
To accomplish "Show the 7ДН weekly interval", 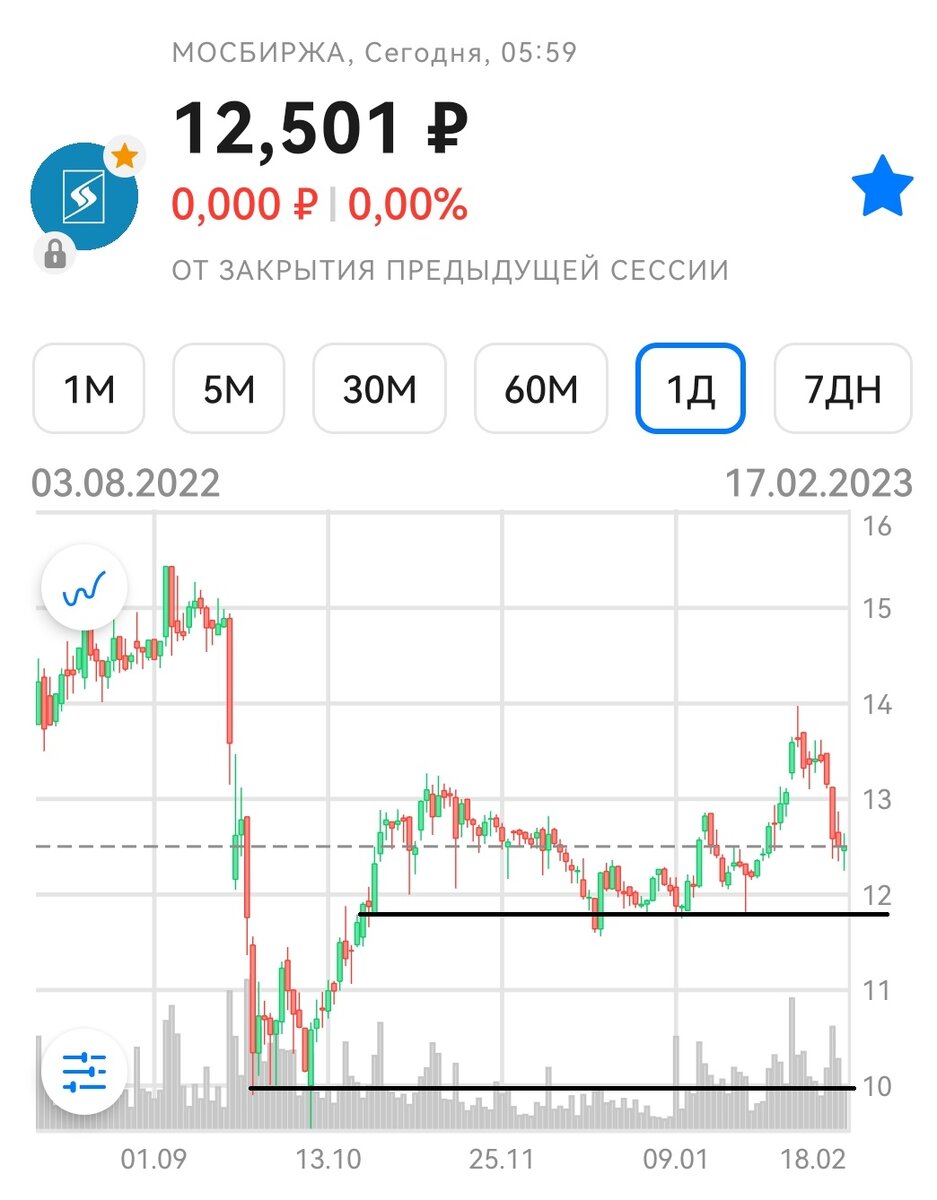I will coord(843,388).
